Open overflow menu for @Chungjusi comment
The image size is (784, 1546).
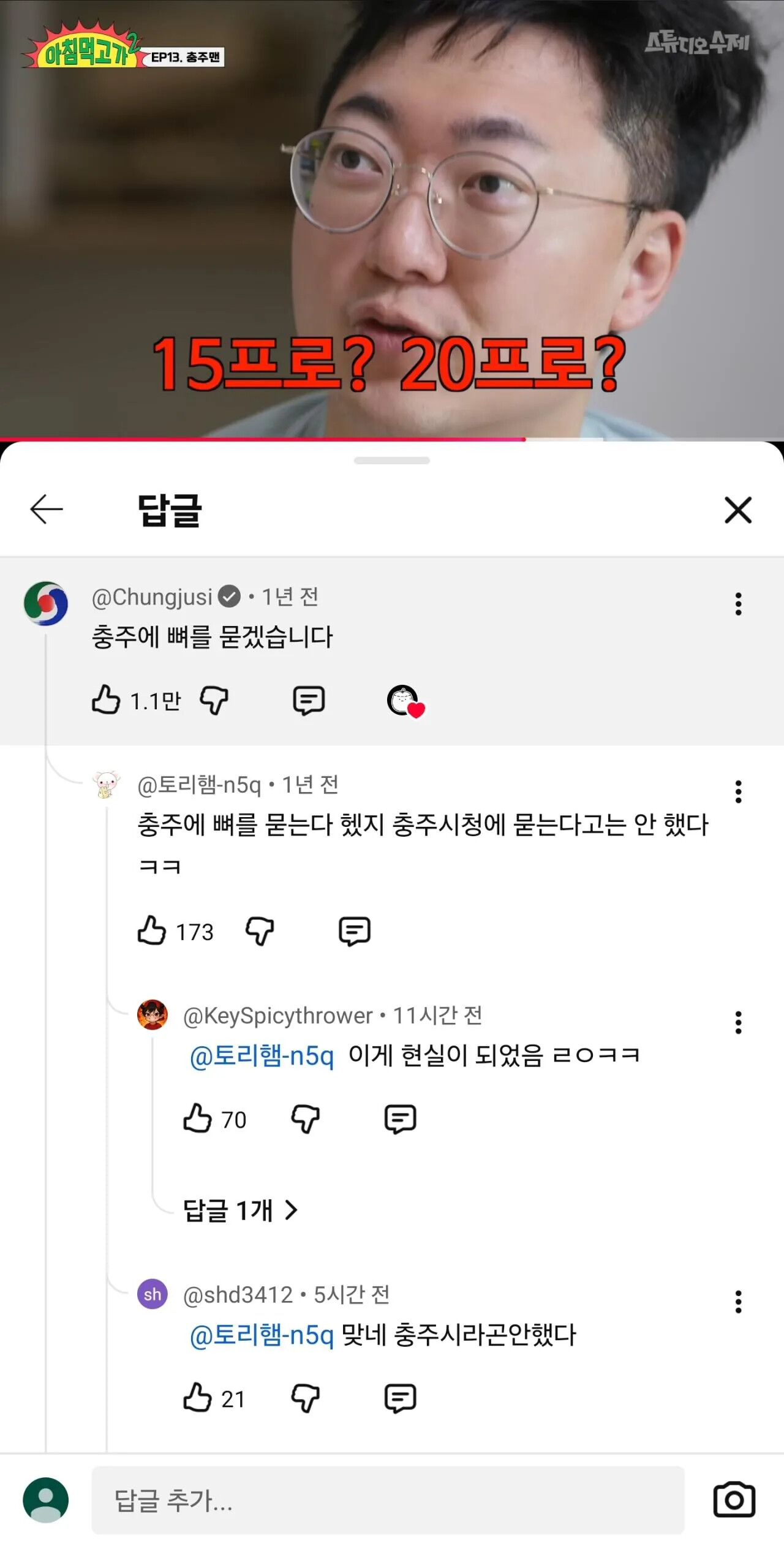(x=738, y=604)
